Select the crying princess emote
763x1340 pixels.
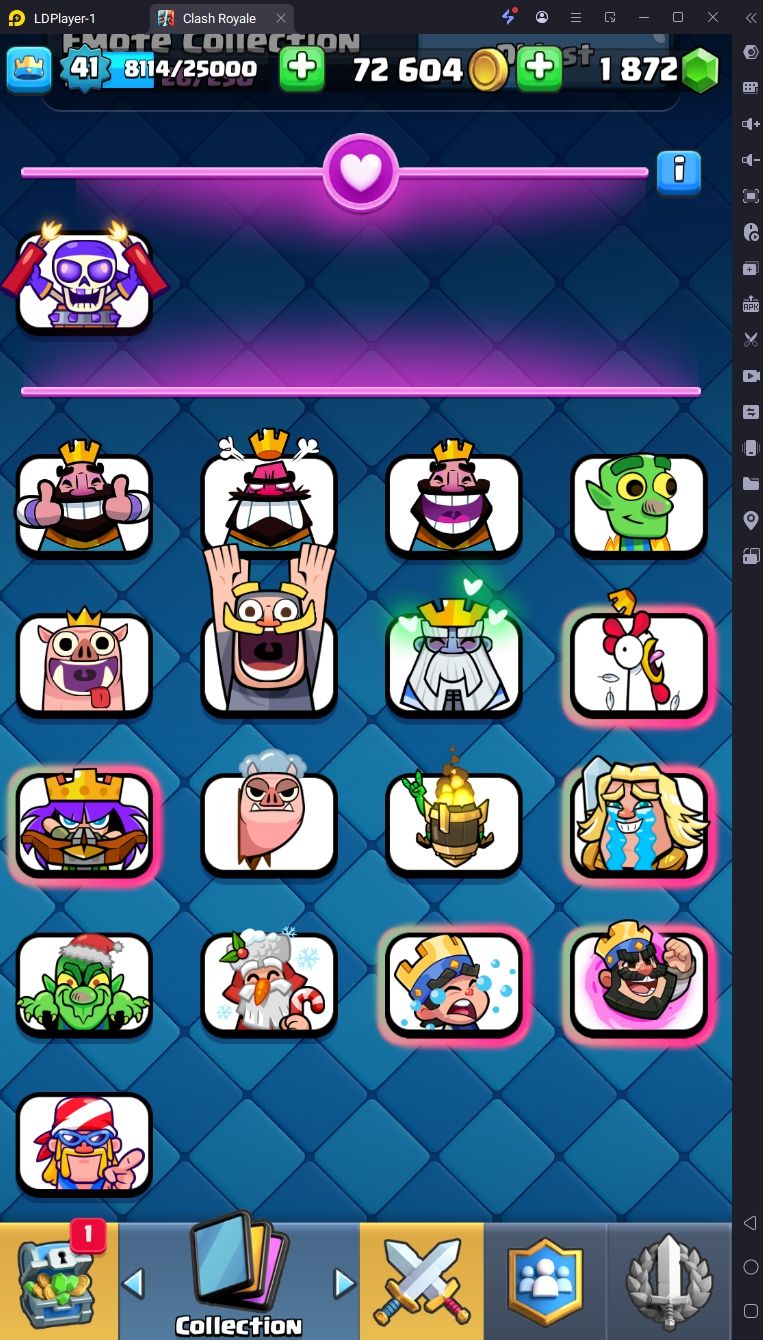pos(453,983)
